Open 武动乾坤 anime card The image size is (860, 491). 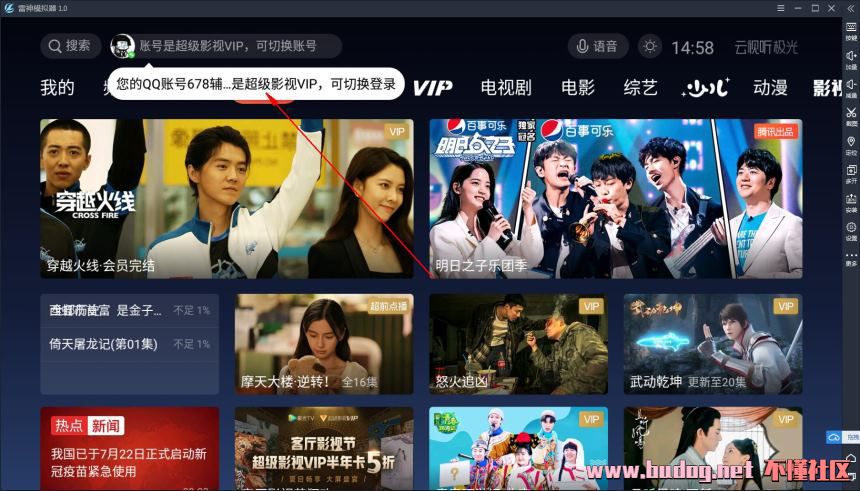(712, 343)
